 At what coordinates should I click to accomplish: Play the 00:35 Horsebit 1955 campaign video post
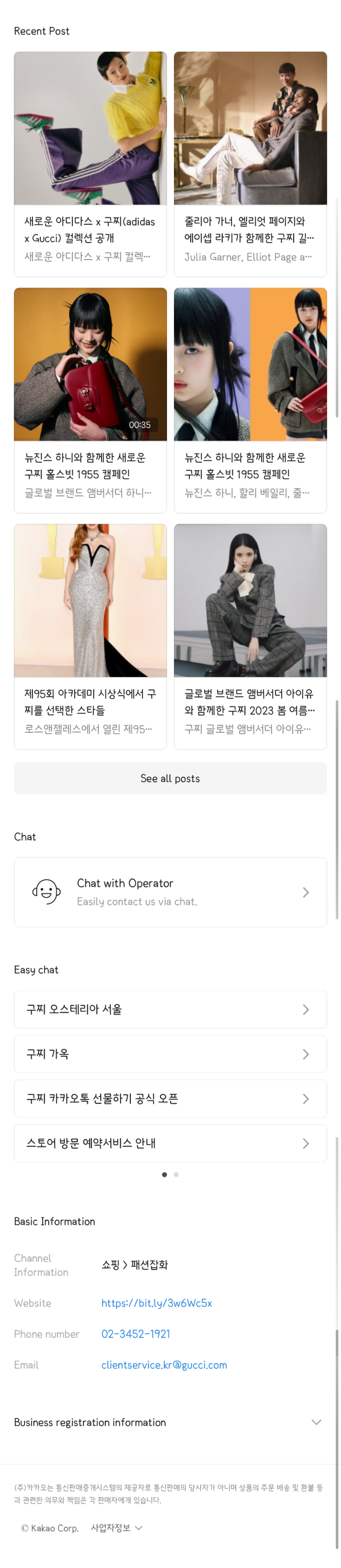click(90, 399)
